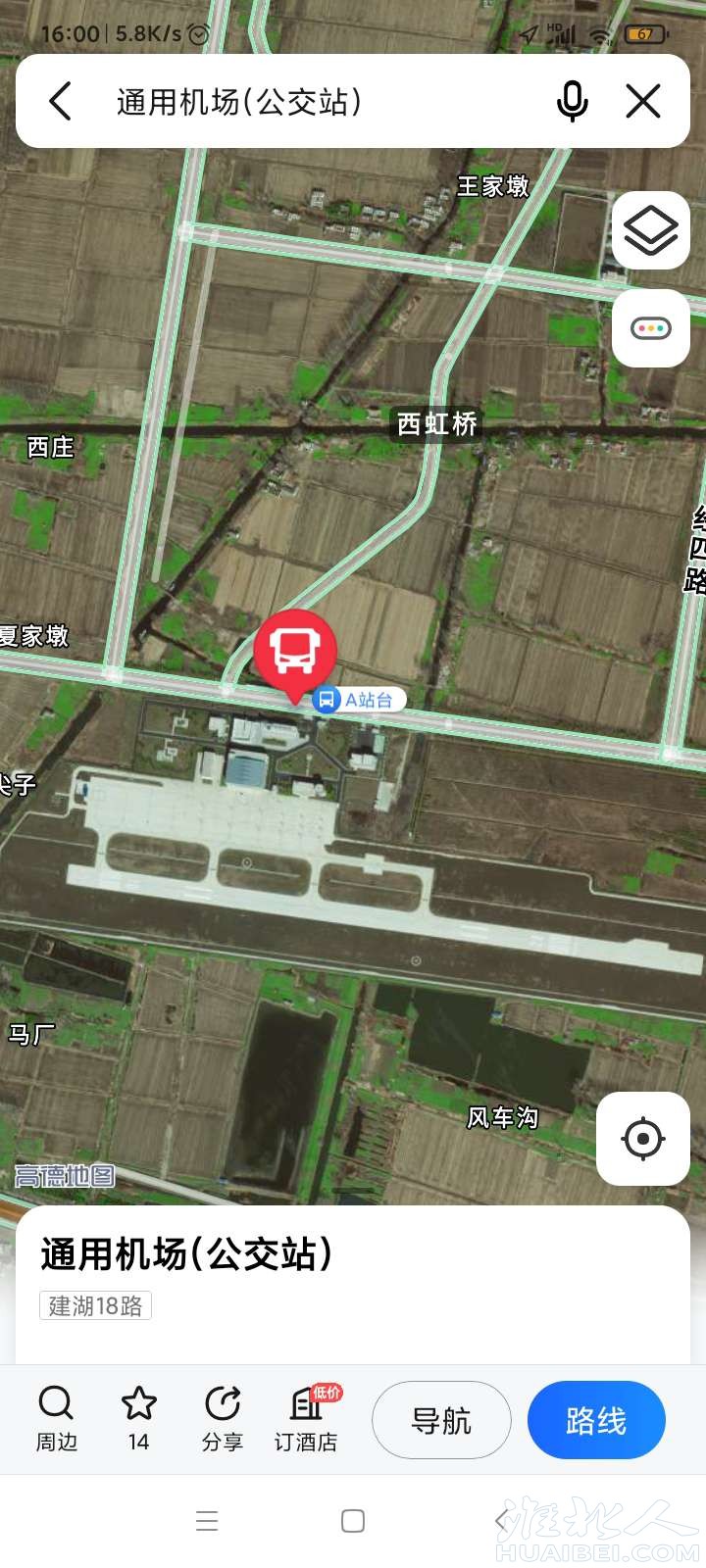Open the traffic light status button
The height and width of the screenshot is (1568, 706).
click(x=650, y=328)
